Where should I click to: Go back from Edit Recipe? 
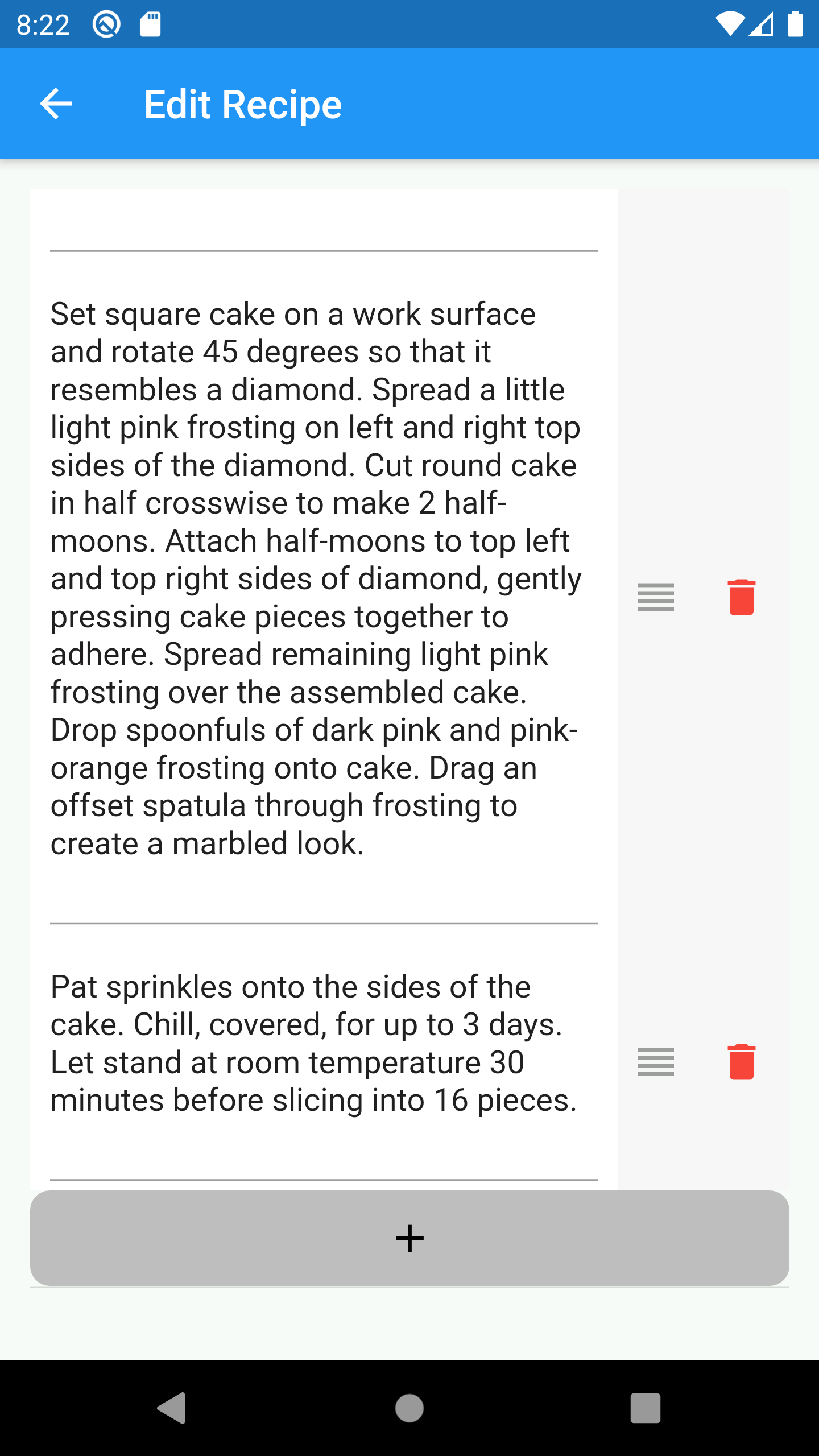click(56, 104)
